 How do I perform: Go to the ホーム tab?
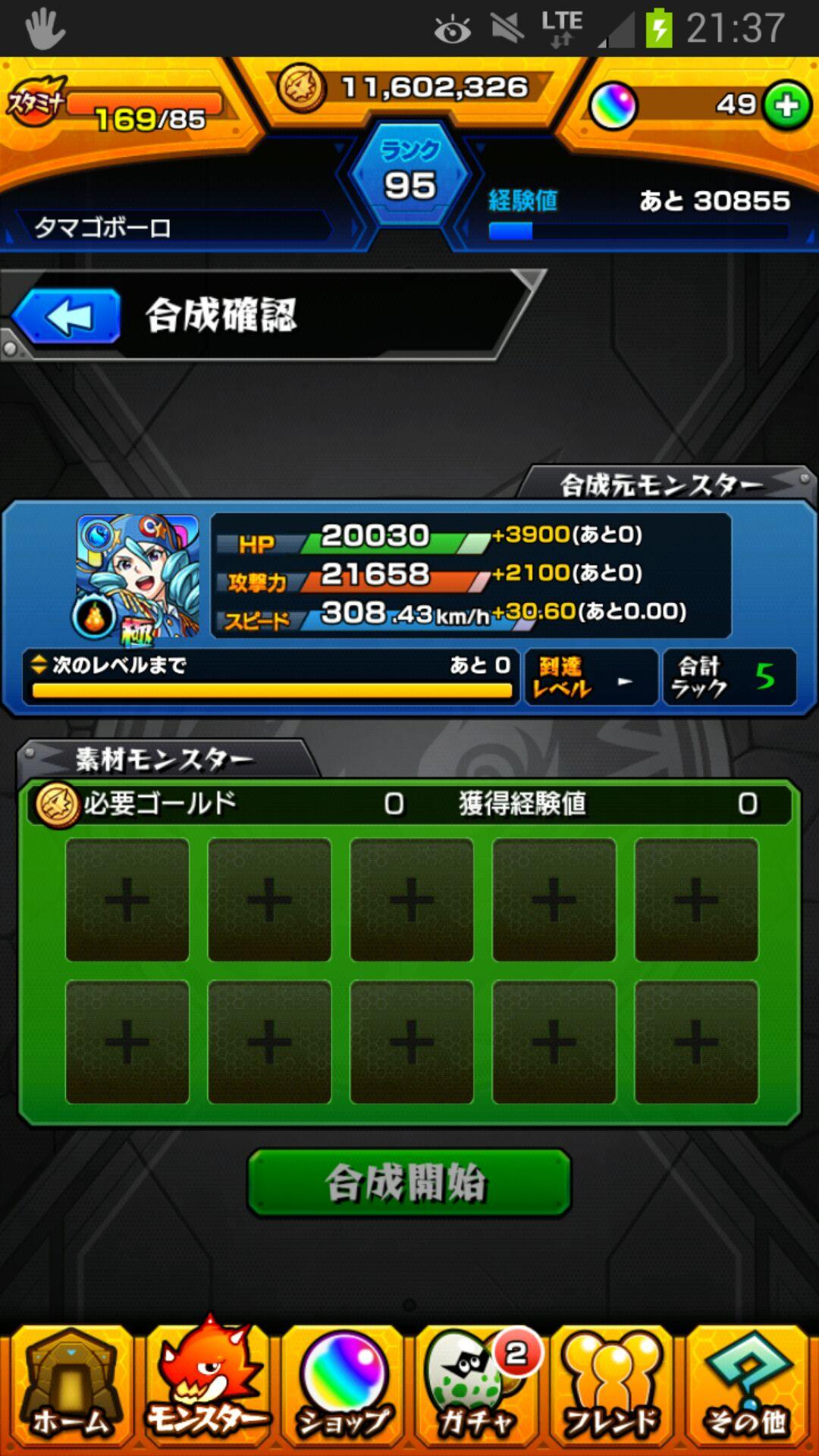pyautogui.click(x=70, y=1386)
